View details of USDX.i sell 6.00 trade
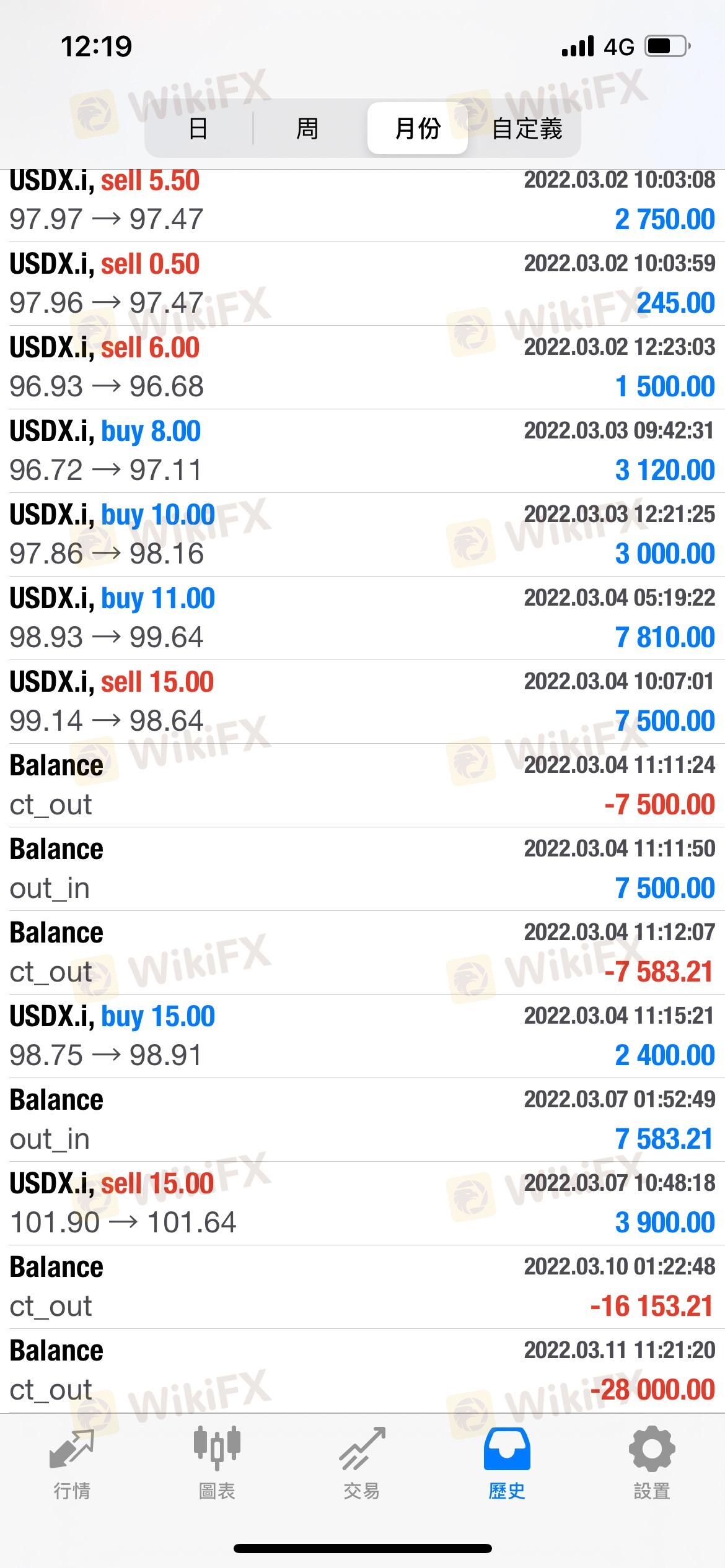Screen dimensions: 725x1568 pyautogui.click(x=362, y=367)
